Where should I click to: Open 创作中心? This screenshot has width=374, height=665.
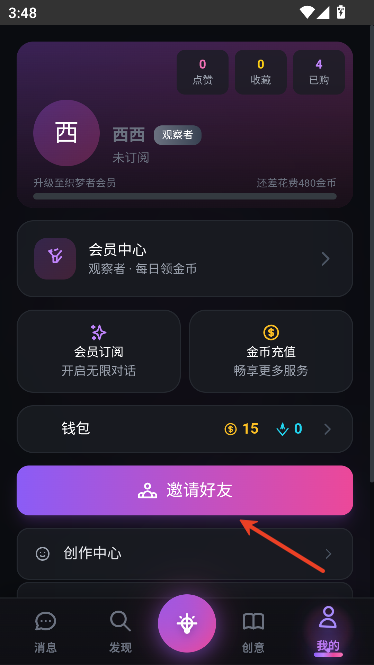[184, 553]
